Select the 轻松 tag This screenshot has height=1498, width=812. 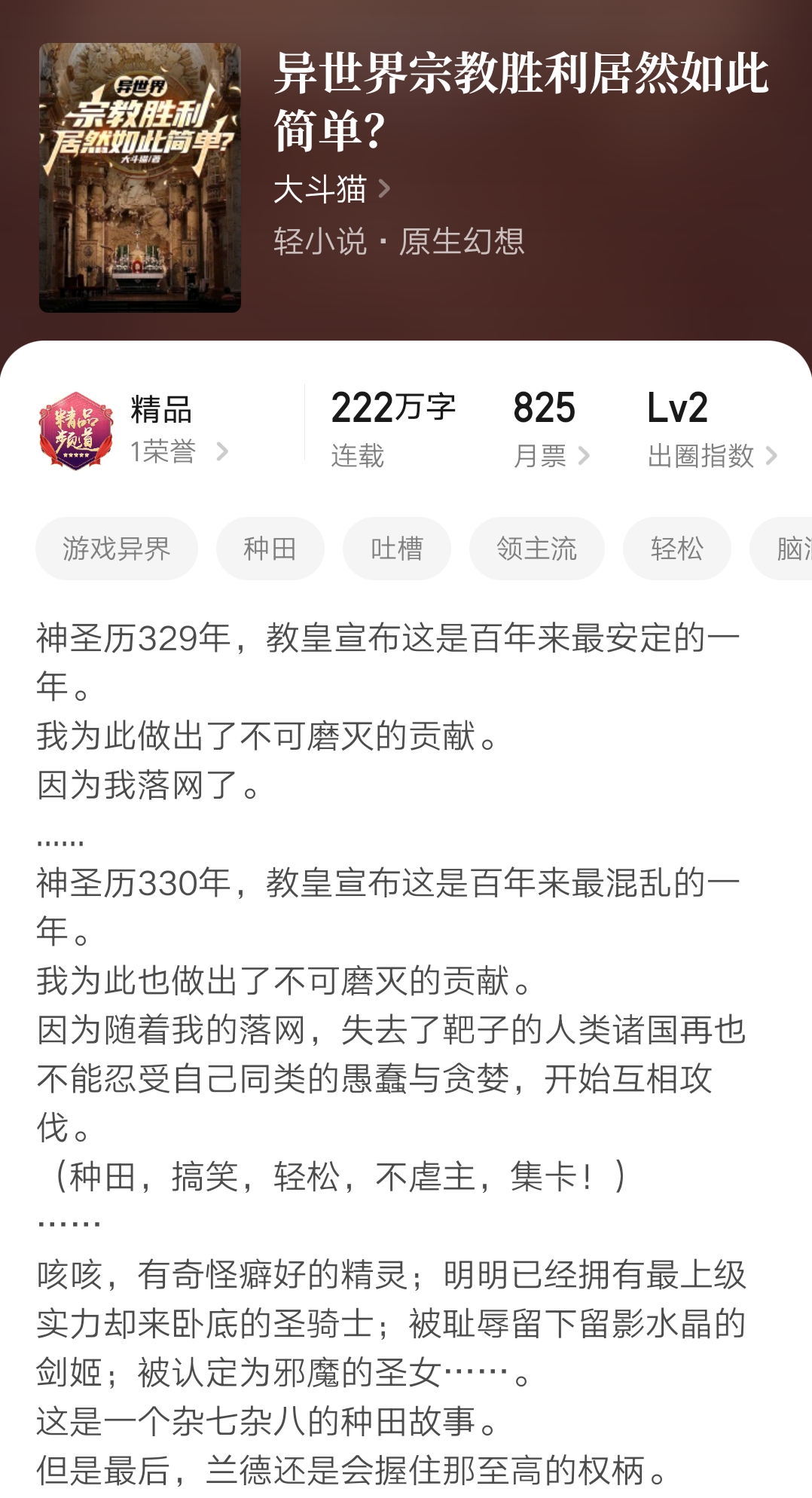[676, 549]
